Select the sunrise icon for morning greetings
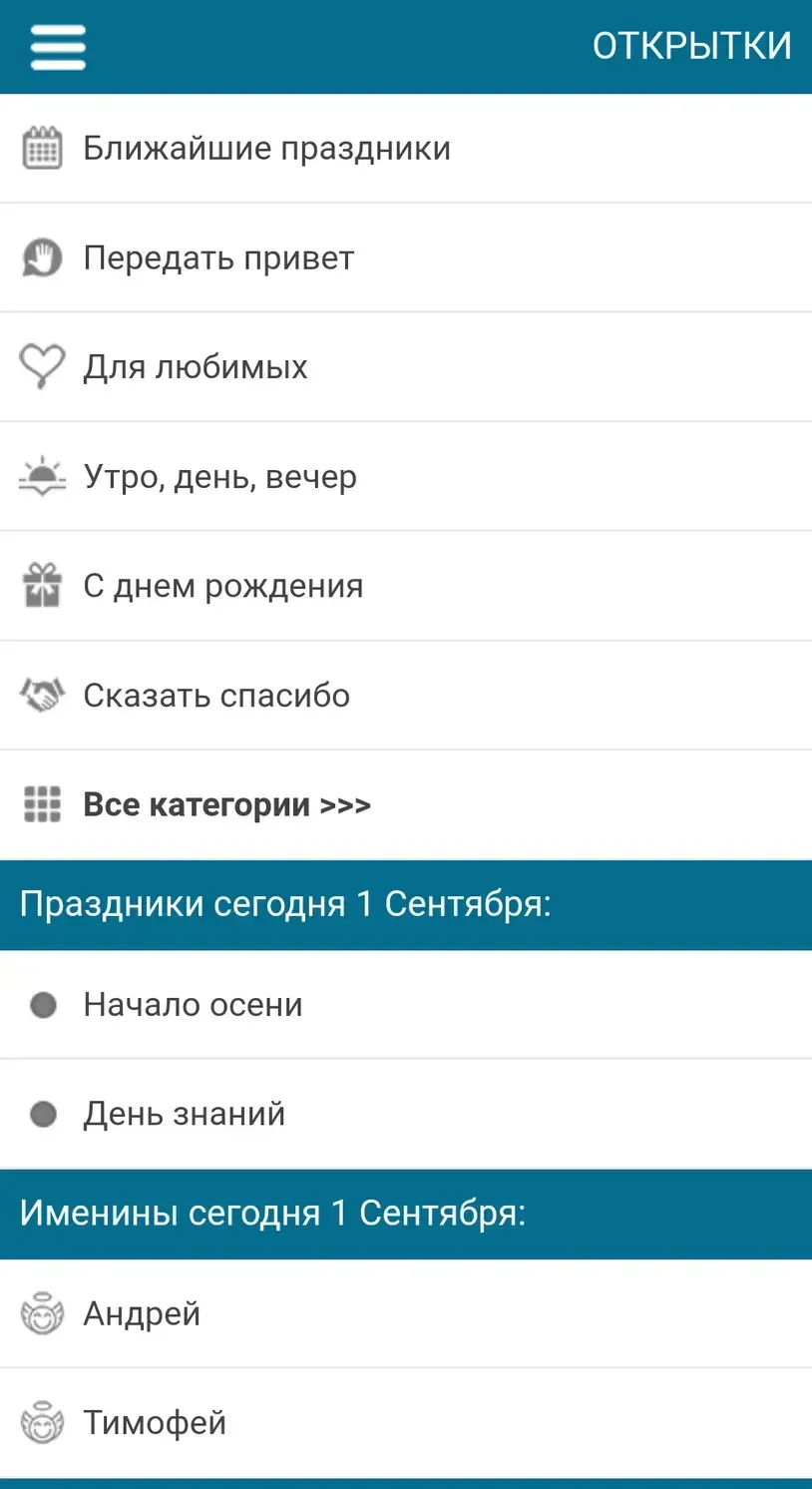Screen dimensions: 812x1489 click(x=41, y=476)
